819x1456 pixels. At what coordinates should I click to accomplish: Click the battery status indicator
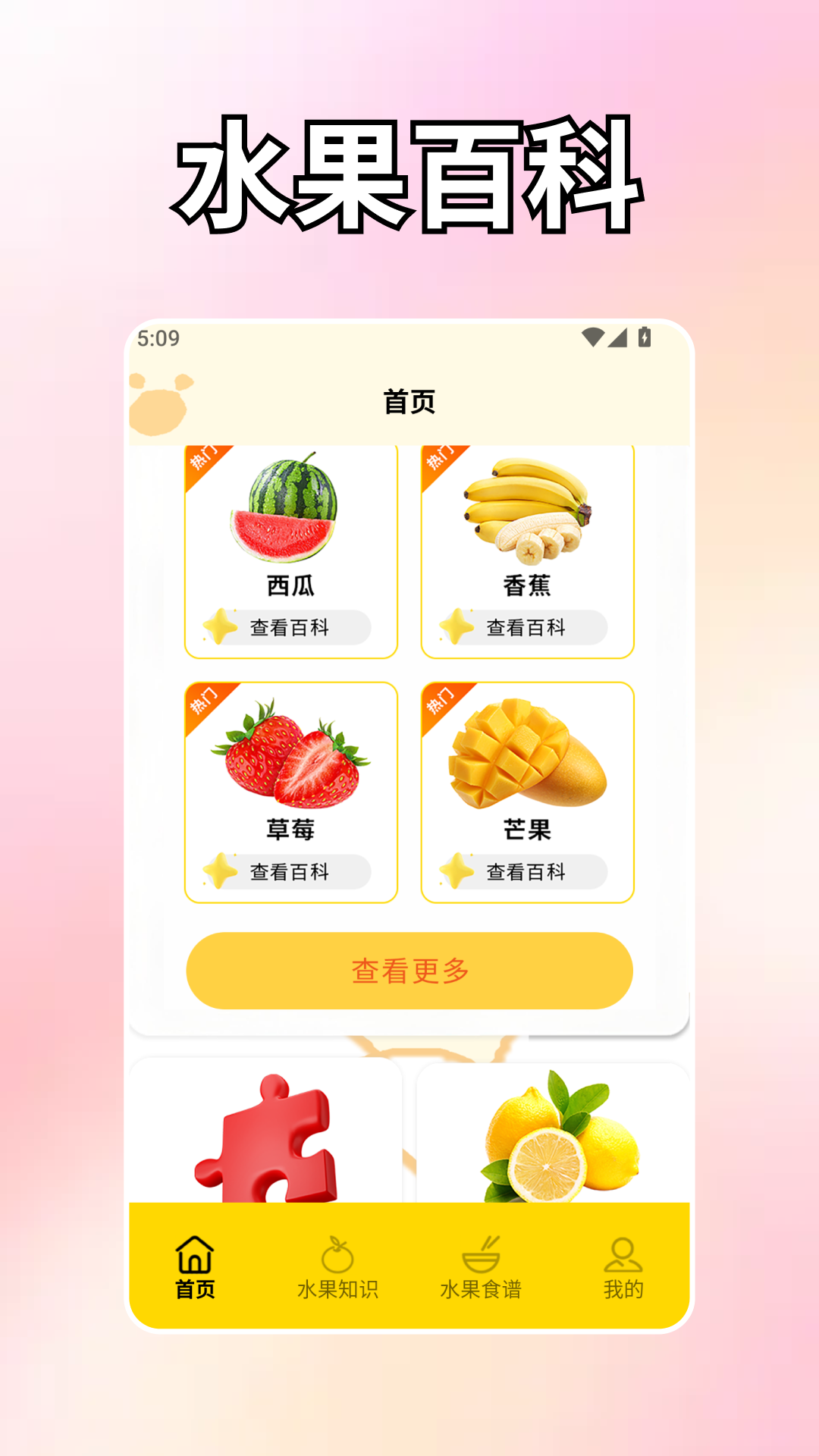click(645, 338)
